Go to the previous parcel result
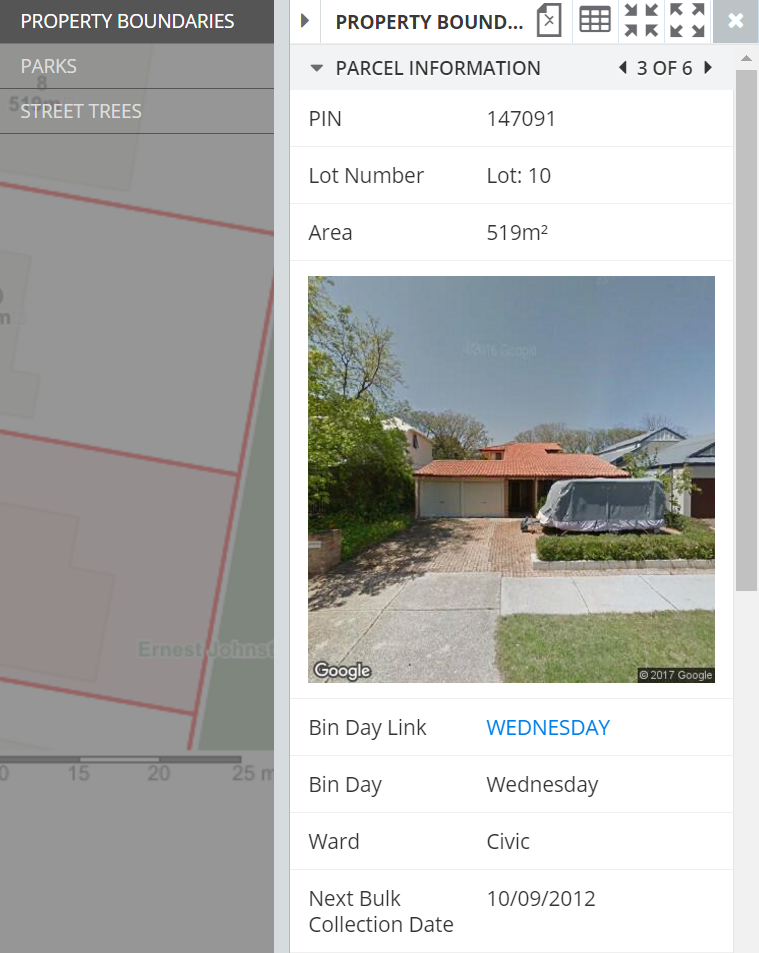The image size is (759, 953). [x=623, y=68]
